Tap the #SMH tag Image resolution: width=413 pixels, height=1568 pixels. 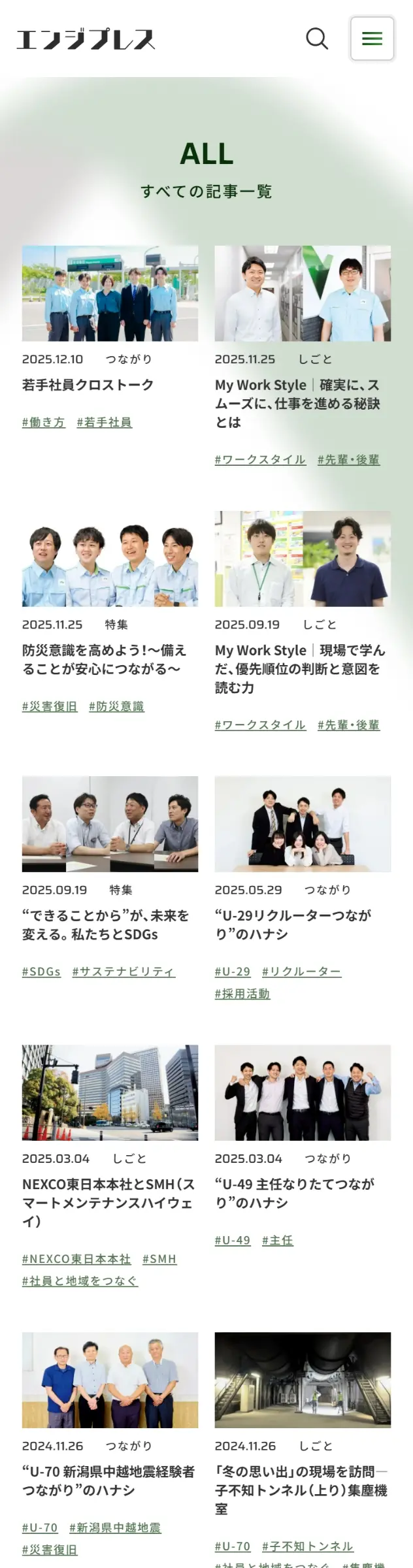click(x=159, y=1260)
